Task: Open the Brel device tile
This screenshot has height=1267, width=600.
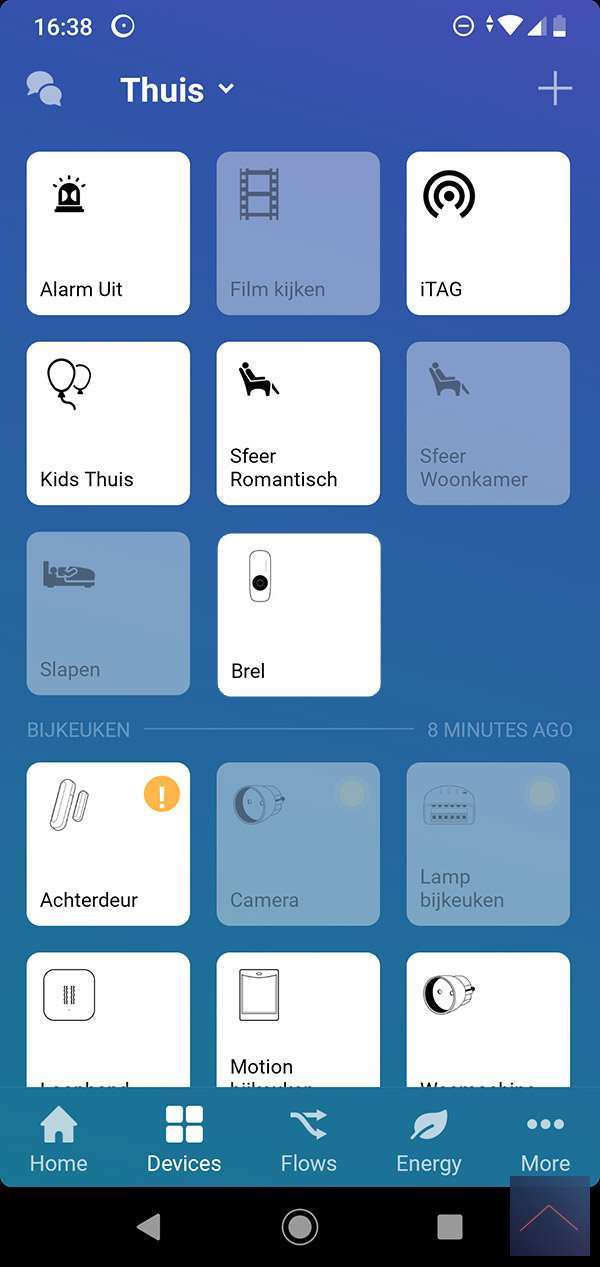Action: (299, 614)
